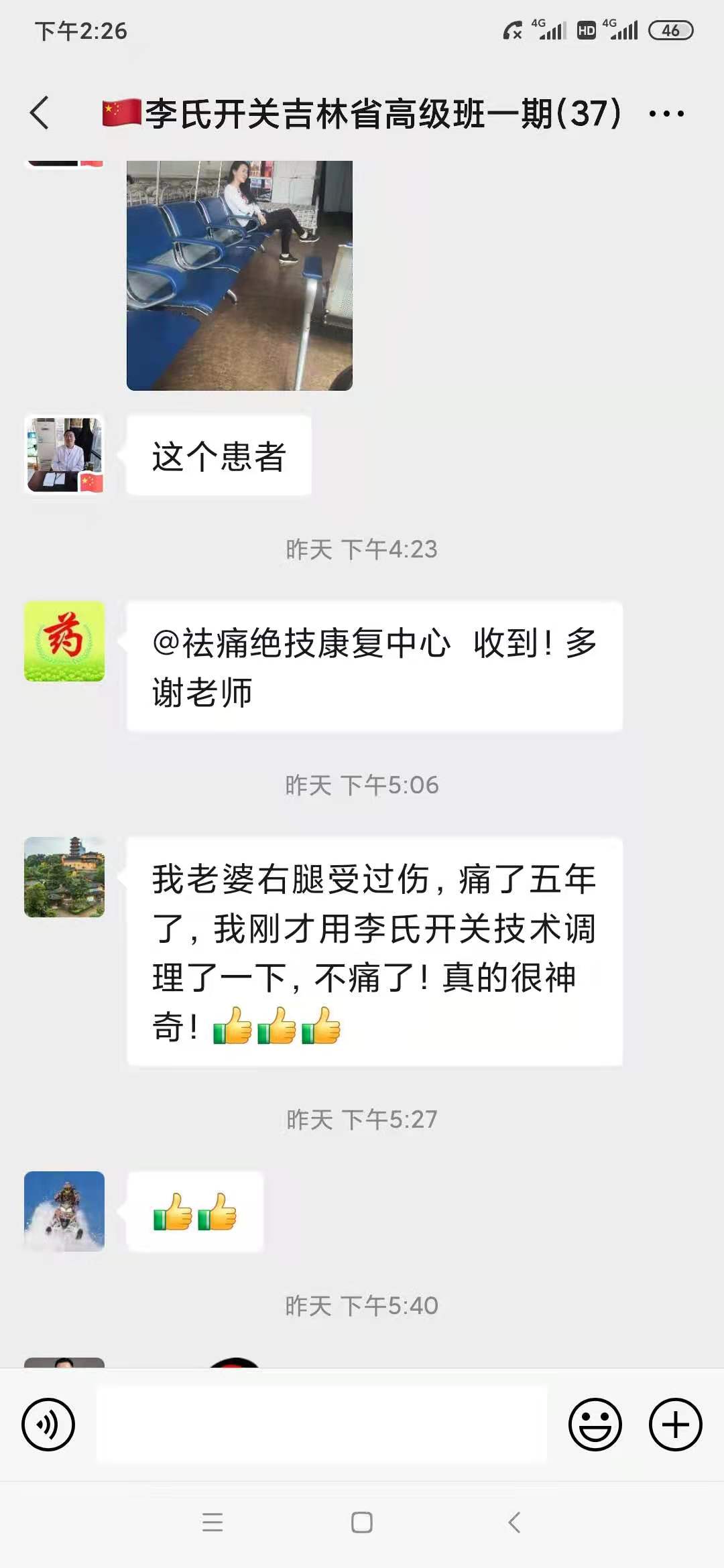Go back to the chat list
The height and width of the screenshot is (1568, 724).
pyautogui.click(x=40, y=113)
